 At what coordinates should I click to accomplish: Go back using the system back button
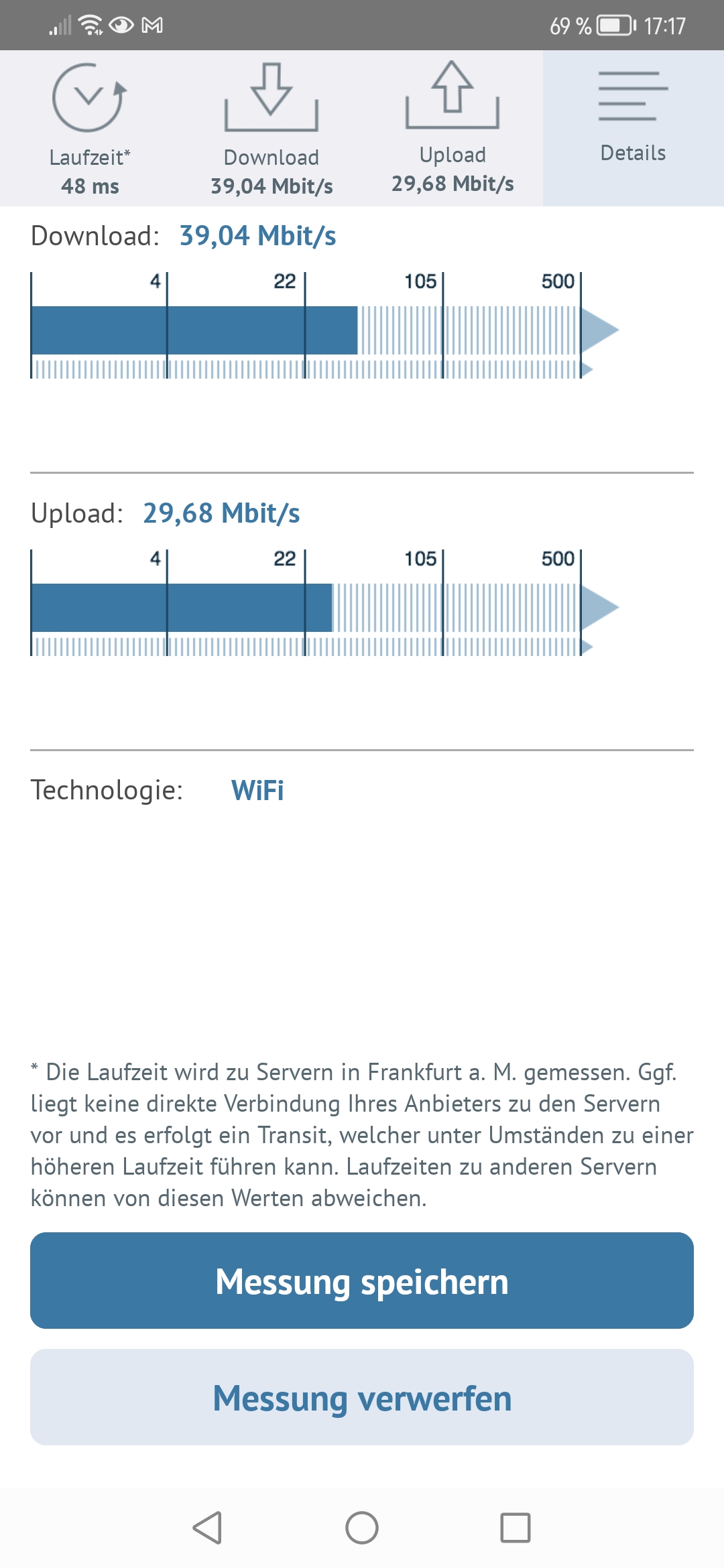tap(208, 1528)
